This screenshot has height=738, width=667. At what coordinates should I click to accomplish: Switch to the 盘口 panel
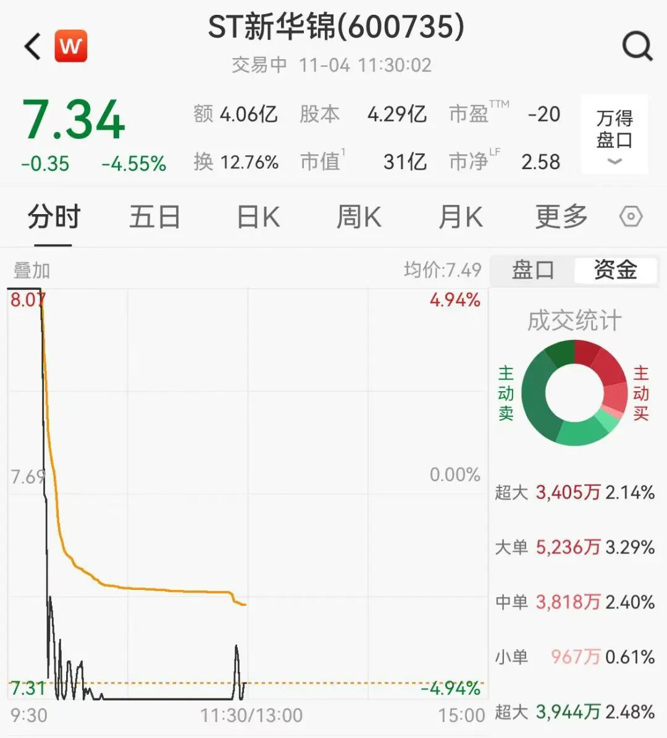point(533,269)
